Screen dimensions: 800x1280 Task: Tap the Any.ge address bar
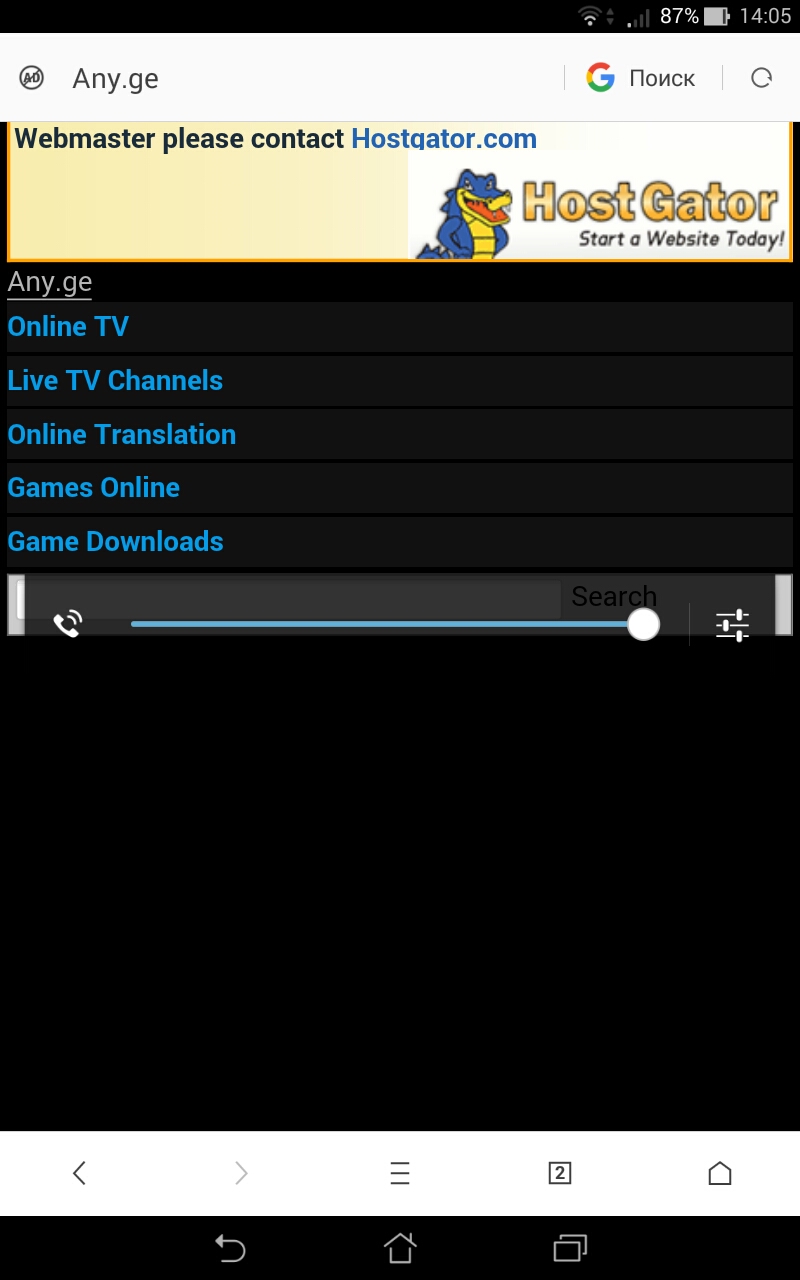[300, 79]
